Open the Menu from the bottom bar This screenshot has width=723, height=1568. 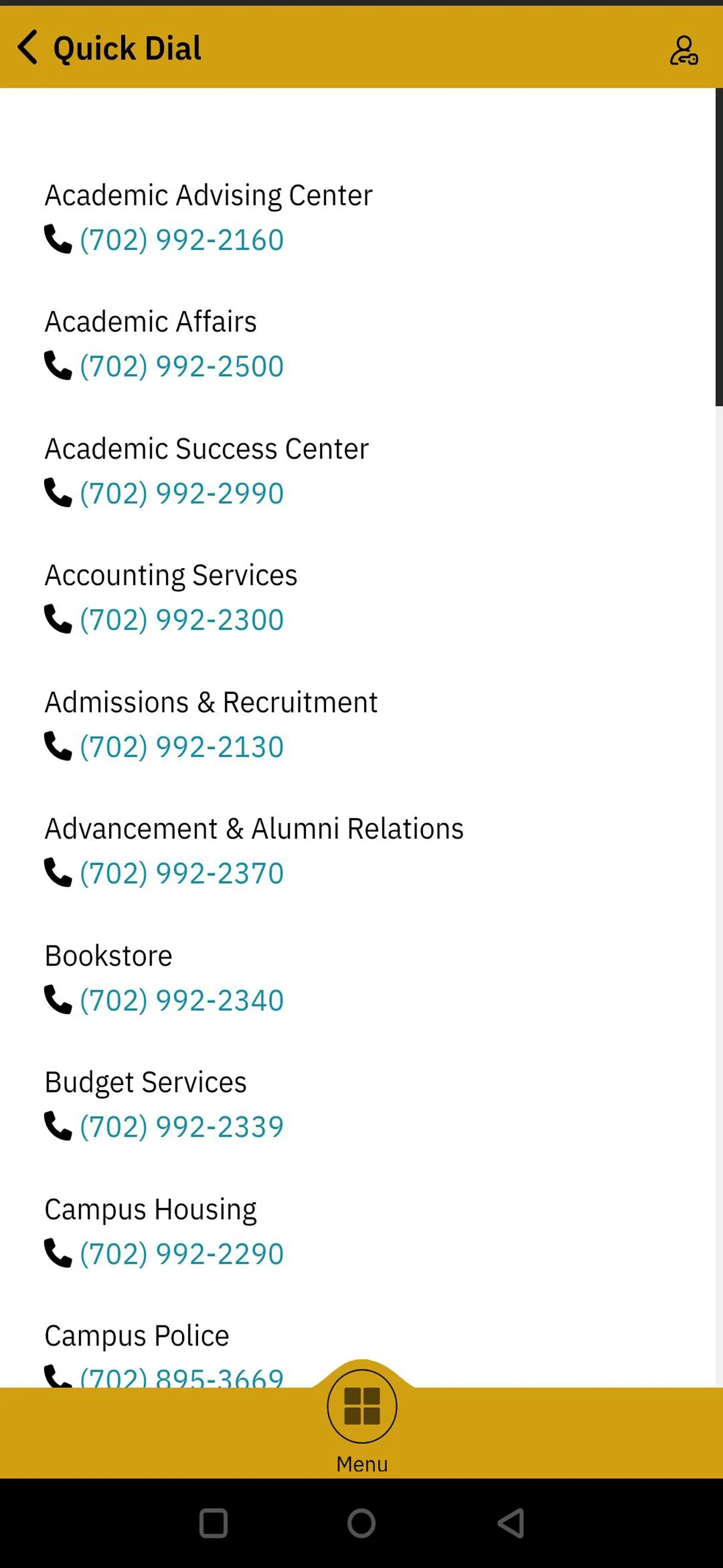point(361,1406)
